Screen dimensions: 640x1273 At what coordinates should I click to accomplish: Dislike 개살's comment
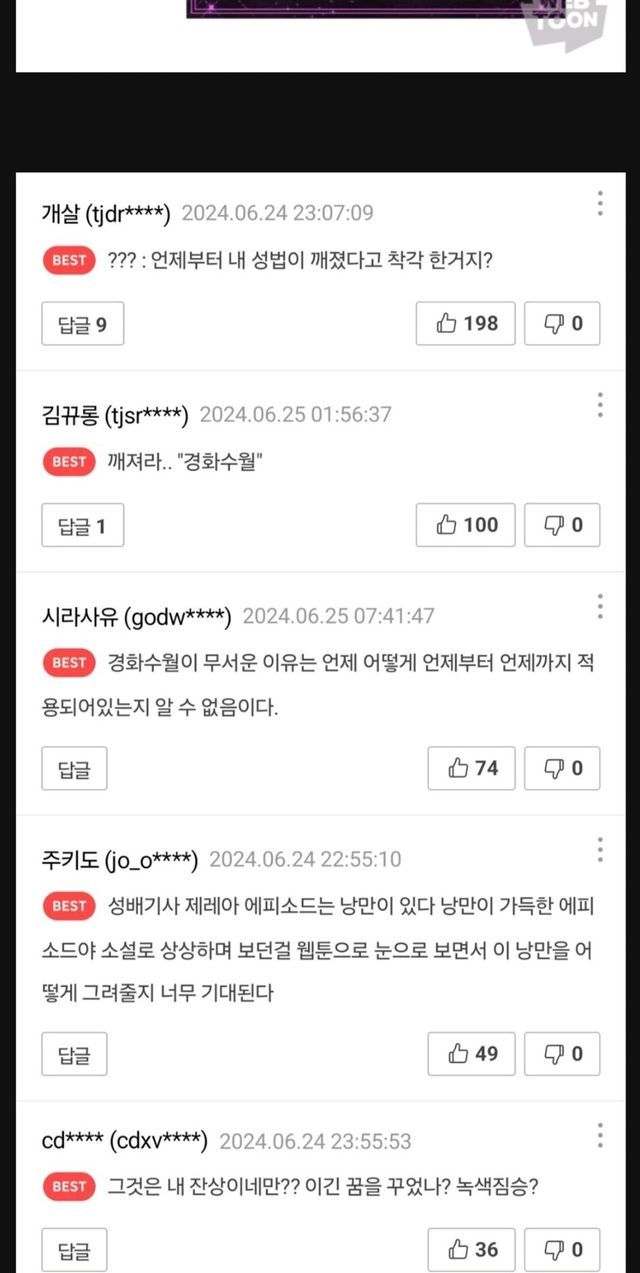click(563, 324)
